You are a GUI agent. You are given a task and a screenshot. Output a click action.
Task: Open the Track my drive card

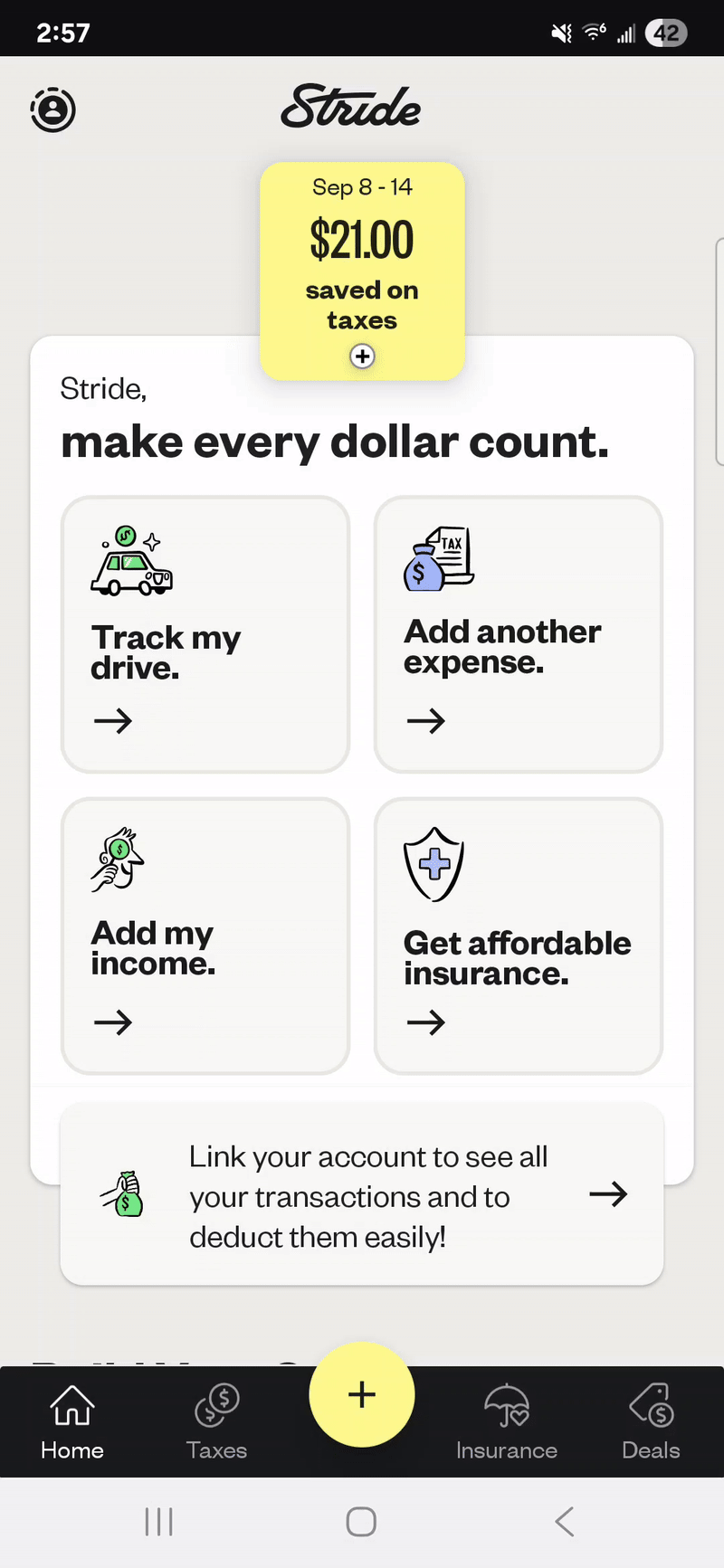[x=205, y=634]
